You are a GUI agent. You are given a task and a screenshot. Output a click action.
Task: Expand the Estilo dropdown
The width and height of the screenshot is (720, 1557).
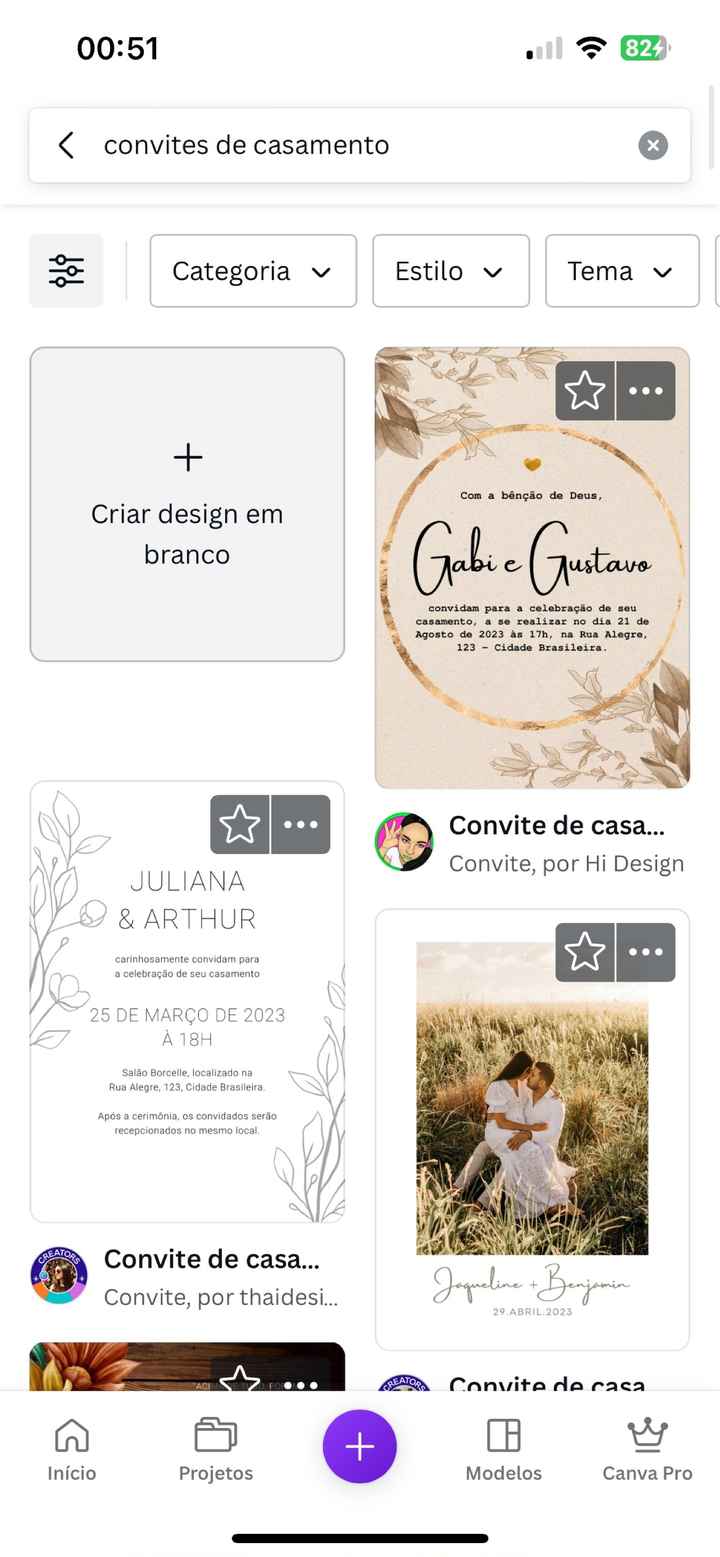pyautogui.click(x=450, y=271)
